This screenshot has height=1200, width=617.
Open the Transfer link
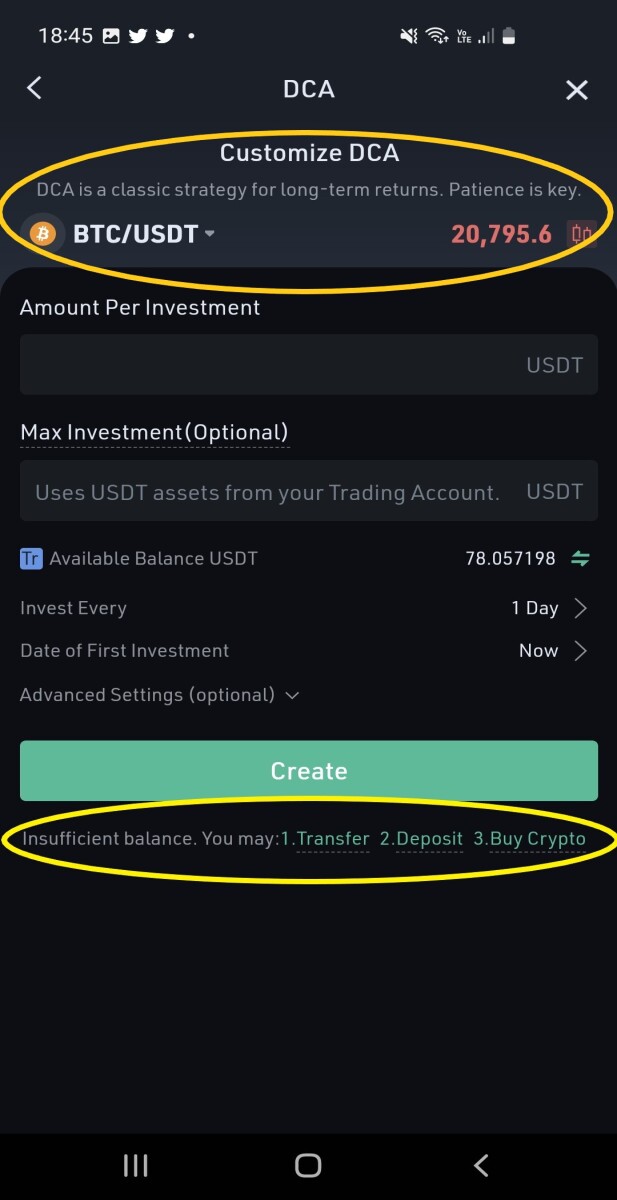pos(325,839)
